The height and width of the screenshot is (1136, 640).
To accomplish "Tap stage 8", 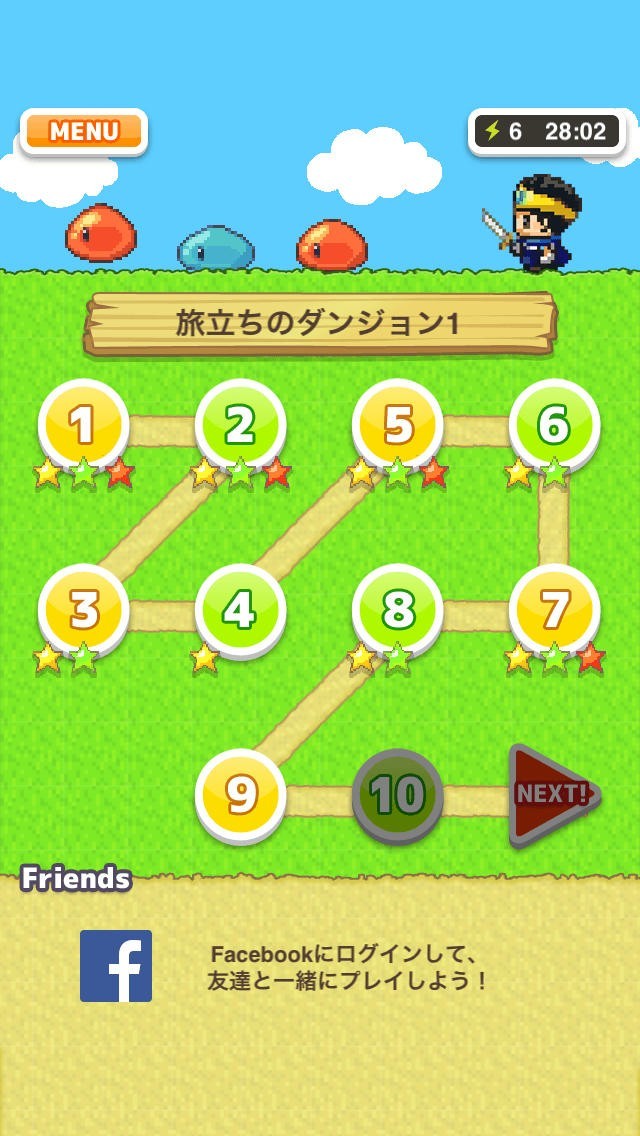I will (398, 609).
